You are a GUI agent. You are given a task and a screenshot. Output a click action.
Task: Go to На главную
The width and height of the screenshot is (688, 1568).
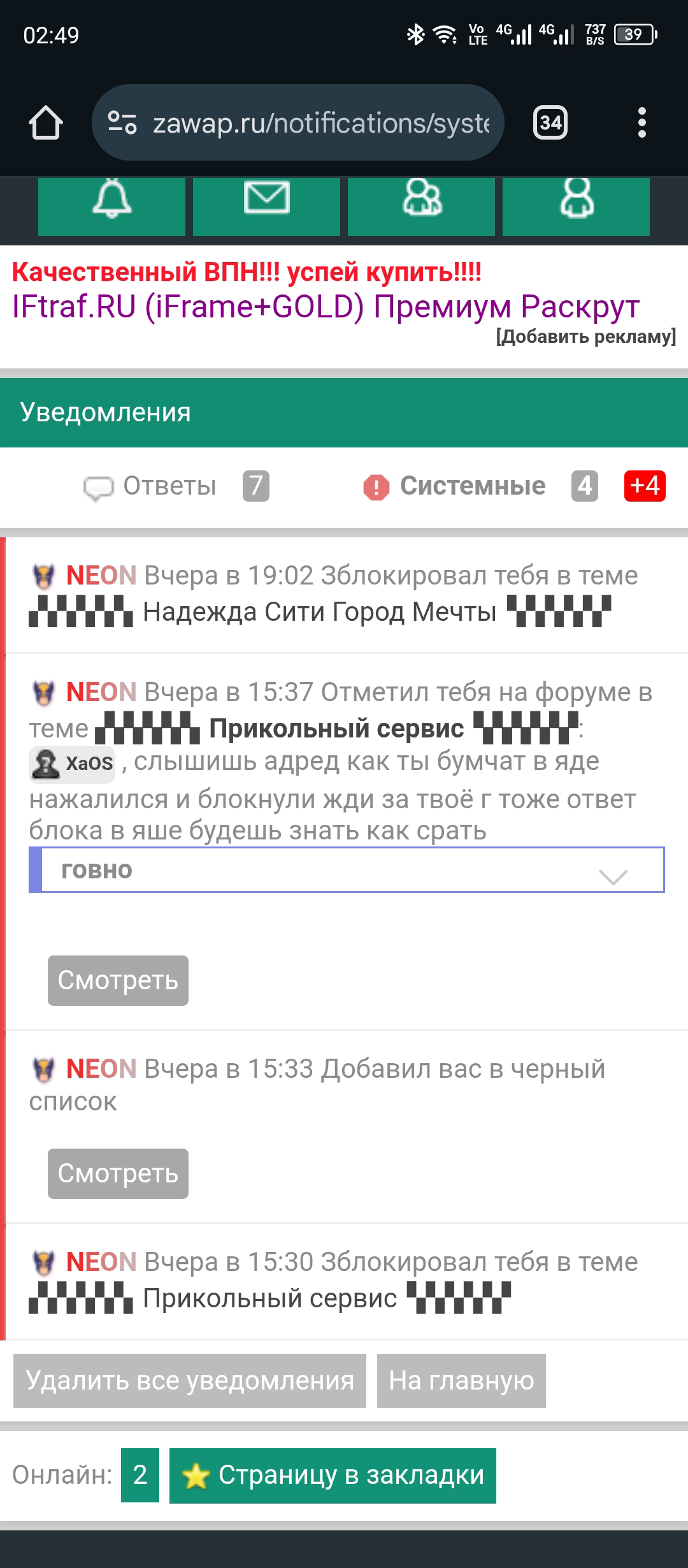[x=461, y=1381]
